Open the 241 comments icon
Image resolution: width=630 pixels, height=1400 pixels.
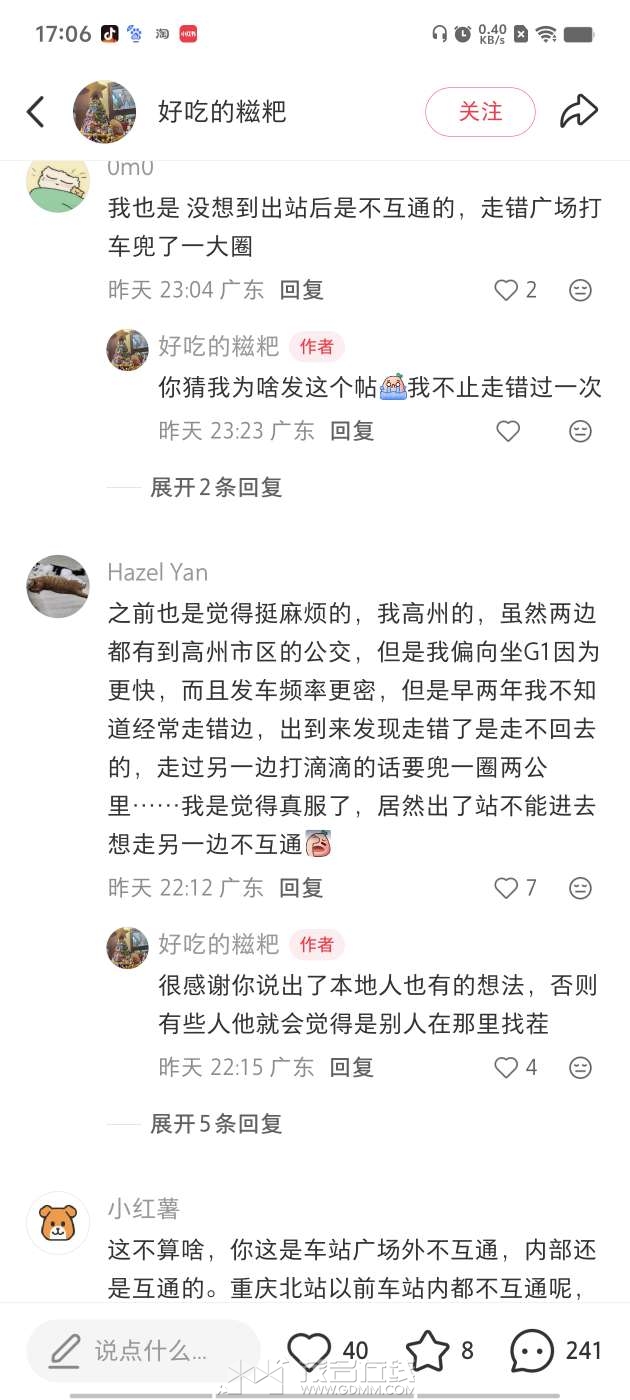pyautogui.click(x=532, y=1351)
